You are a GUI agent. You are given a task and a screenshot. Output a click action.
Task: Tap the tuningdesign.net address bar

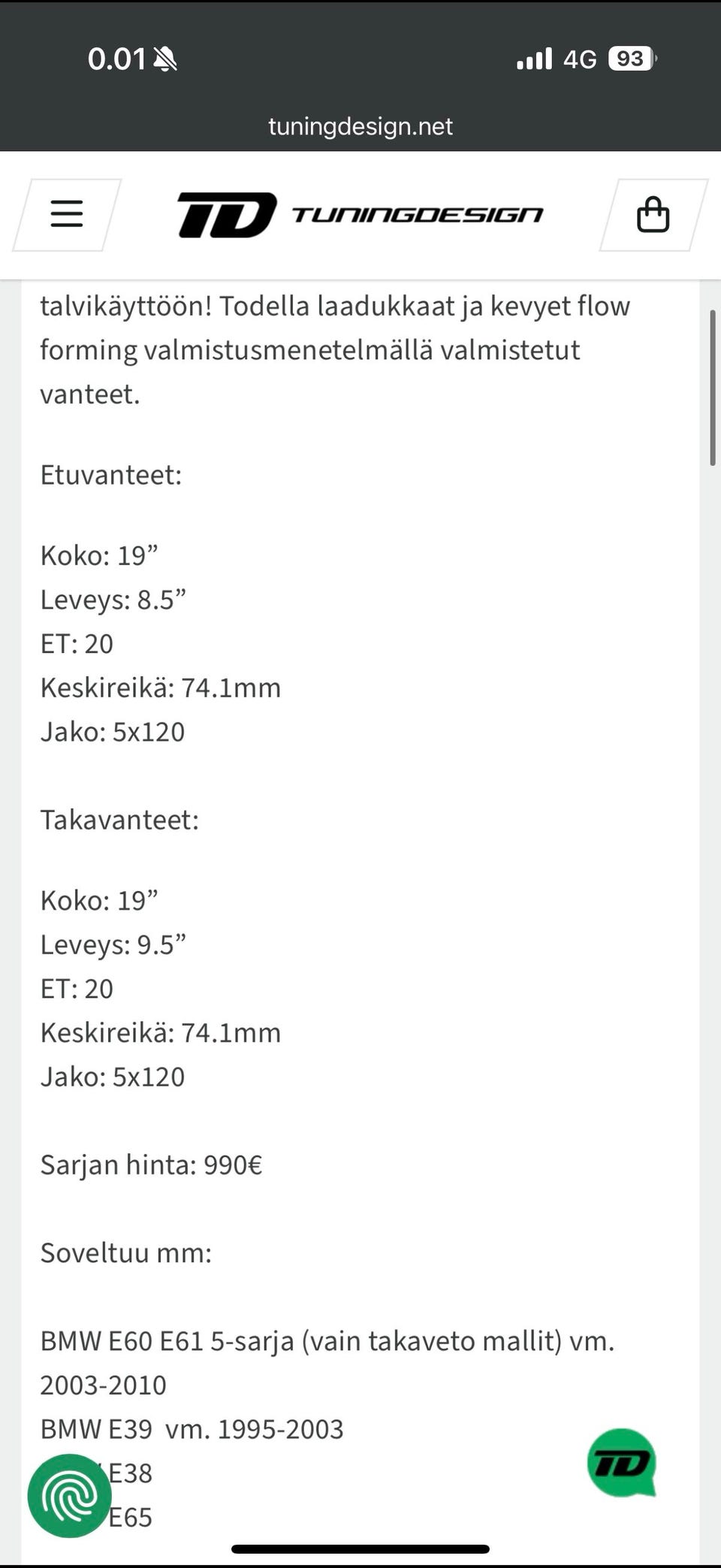[360, 126]
